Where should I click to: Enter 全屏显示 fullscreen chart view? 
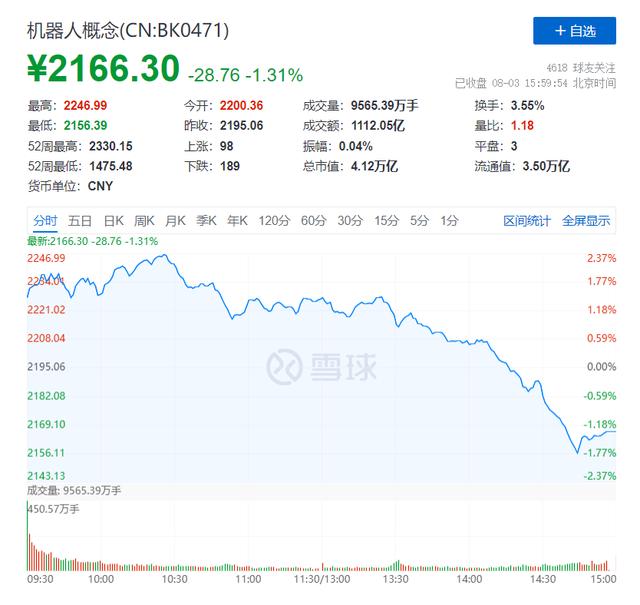click(x=586, y=221)
